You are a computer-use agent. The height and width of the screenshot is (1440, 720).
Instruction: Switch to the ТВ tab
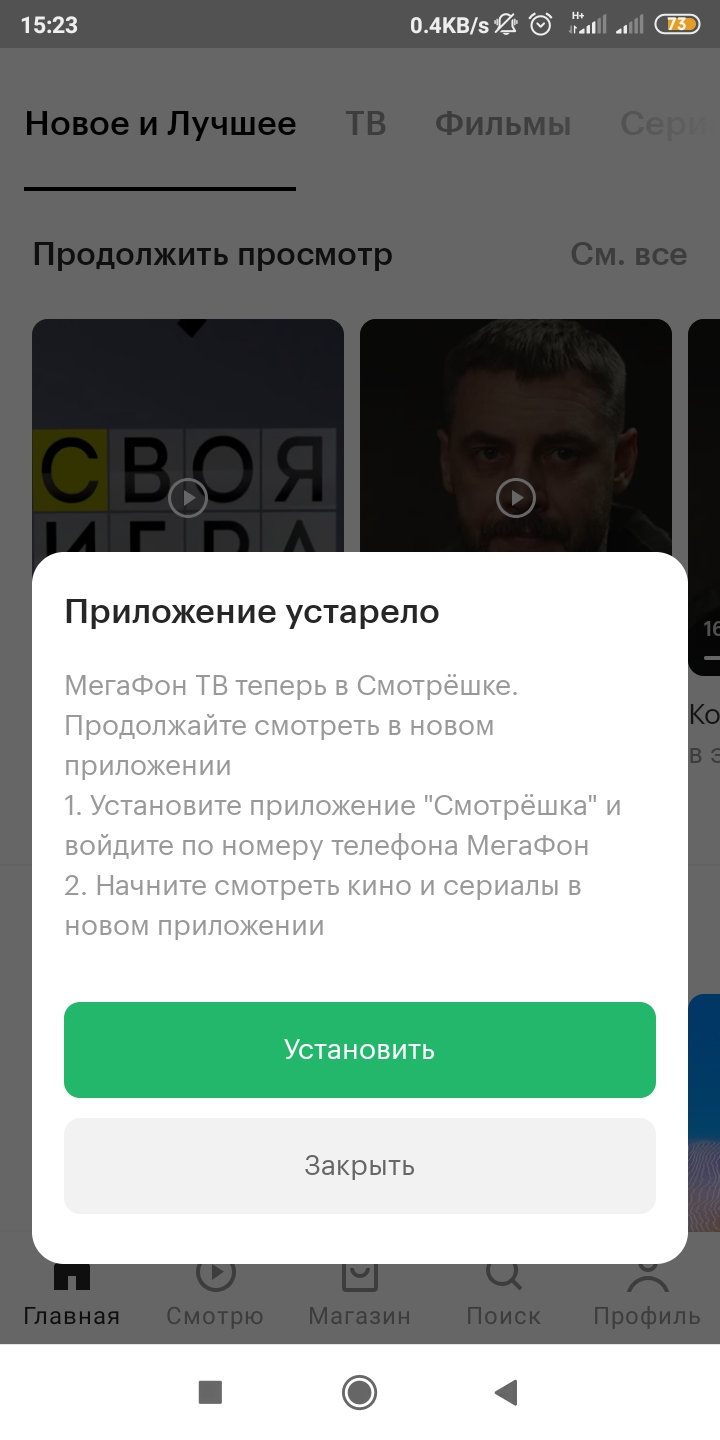[366, 124]
